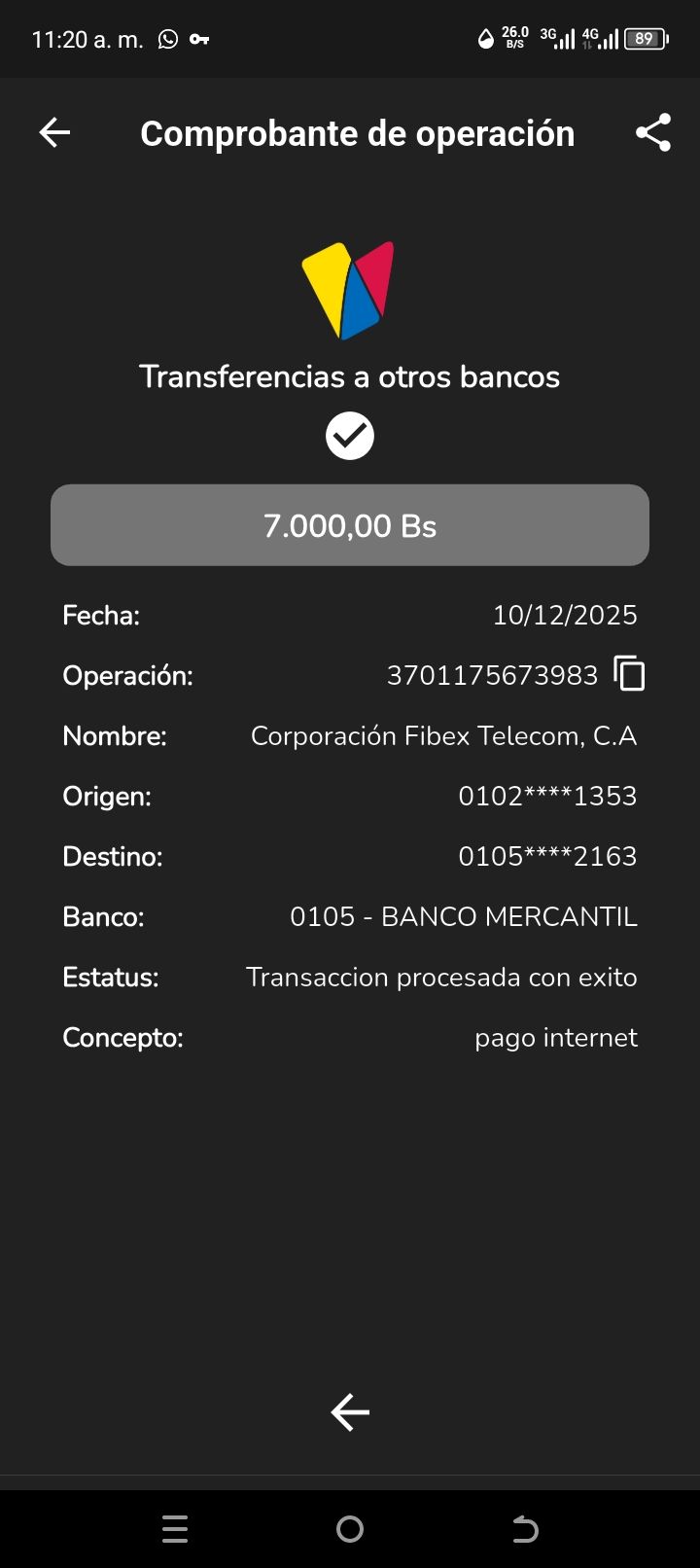The height and width of the screenshot is (1568, 700).
Task: Open recent apps from the navigation bar
Action: [175, 1529]
